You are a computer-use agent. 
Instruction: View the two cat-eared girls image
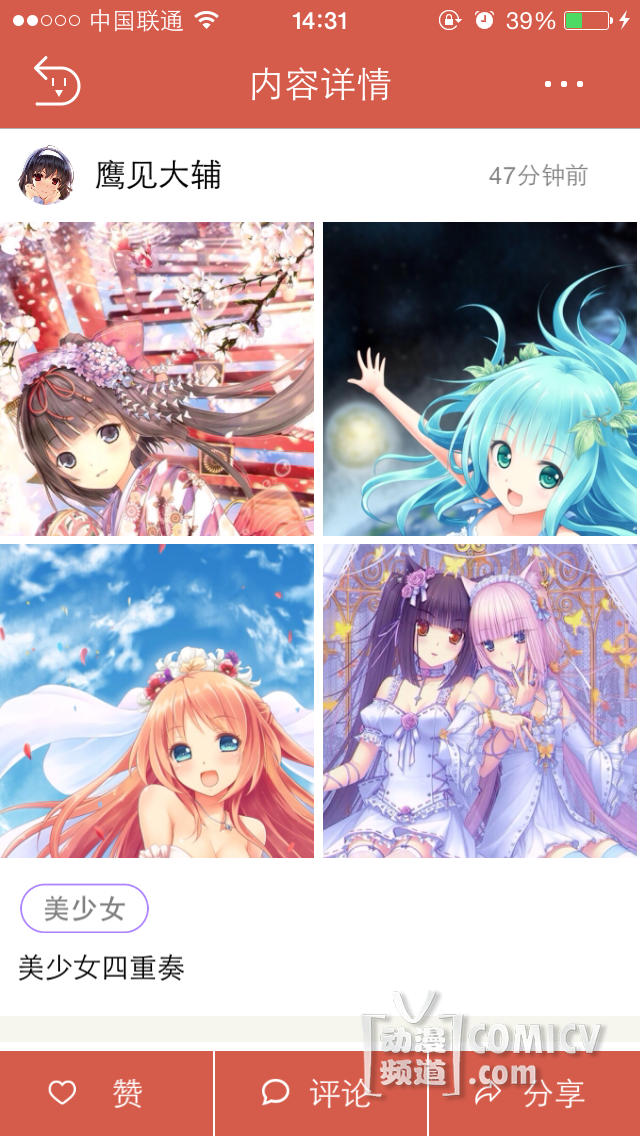coord(480,701)
